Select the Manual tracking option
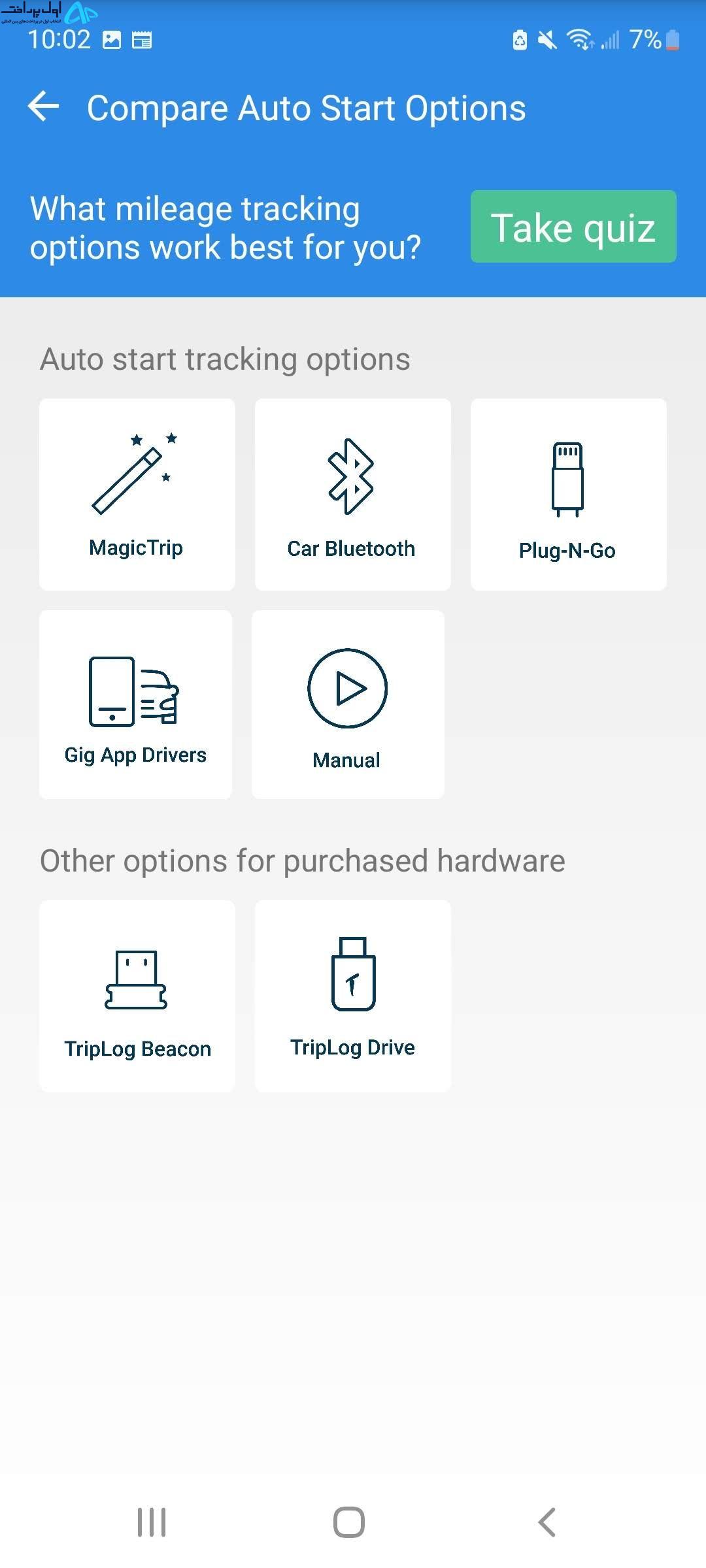This screenshot has height=1568, width=706. (348, 704)
